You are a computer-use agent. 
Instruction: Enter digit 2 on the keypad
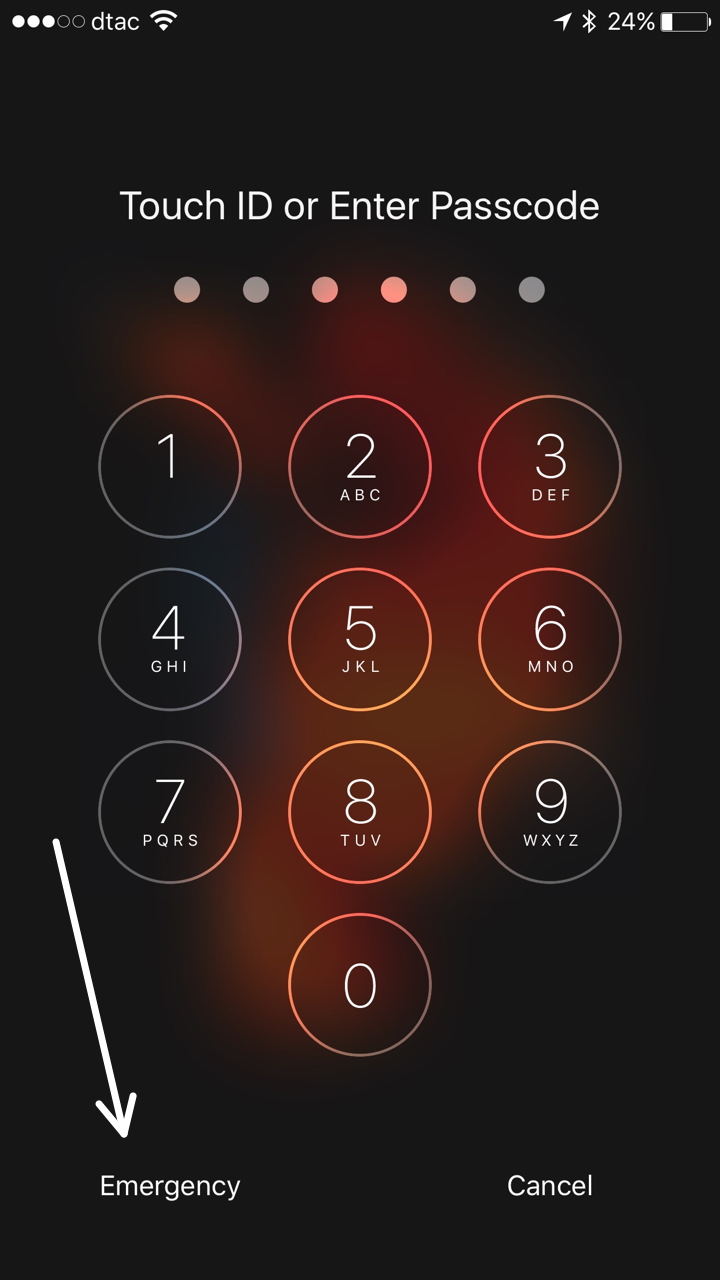[x=360, y=467]
